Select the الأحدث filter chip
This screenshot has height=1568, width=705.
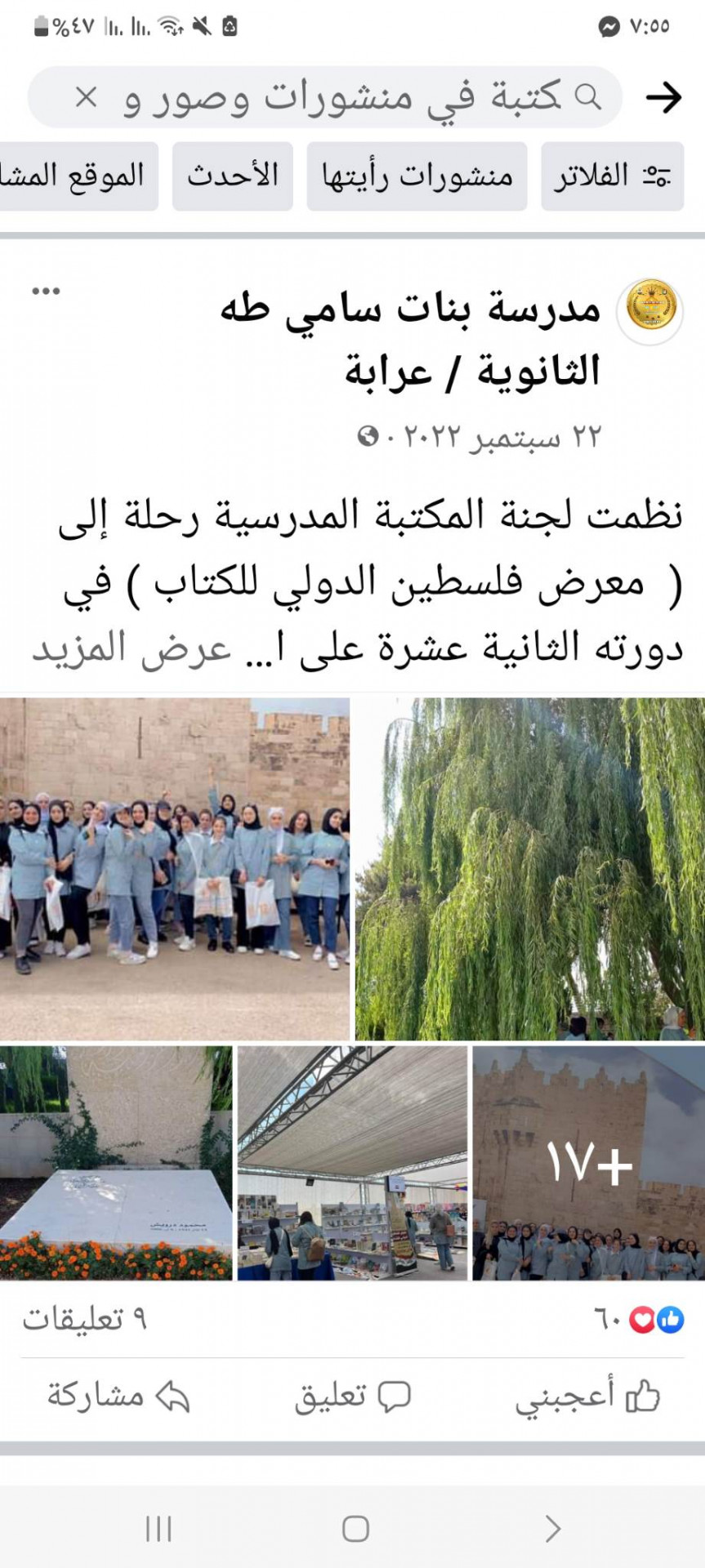point(233,176)
